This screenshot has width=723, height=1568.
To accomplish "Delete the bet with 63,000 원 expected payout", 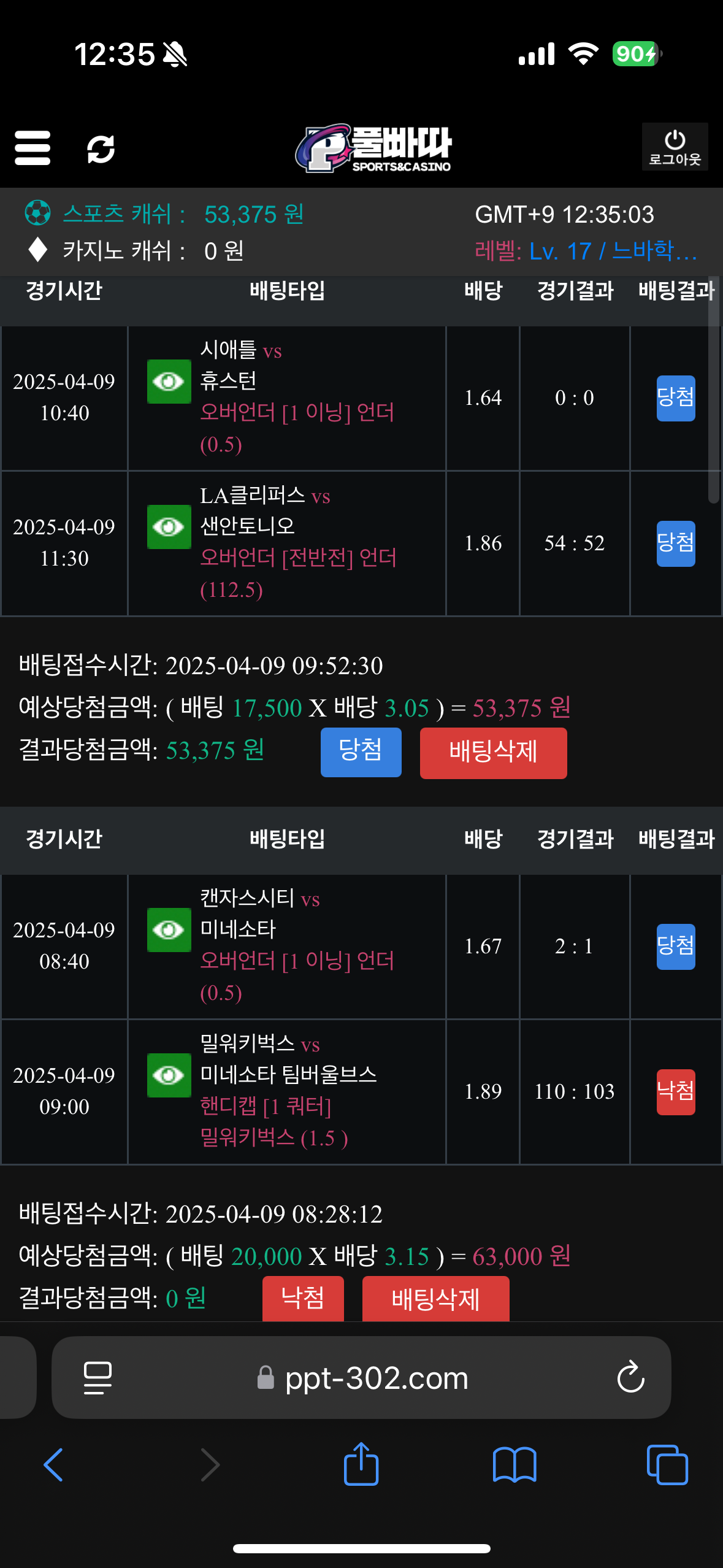I will click(435, 1299).
